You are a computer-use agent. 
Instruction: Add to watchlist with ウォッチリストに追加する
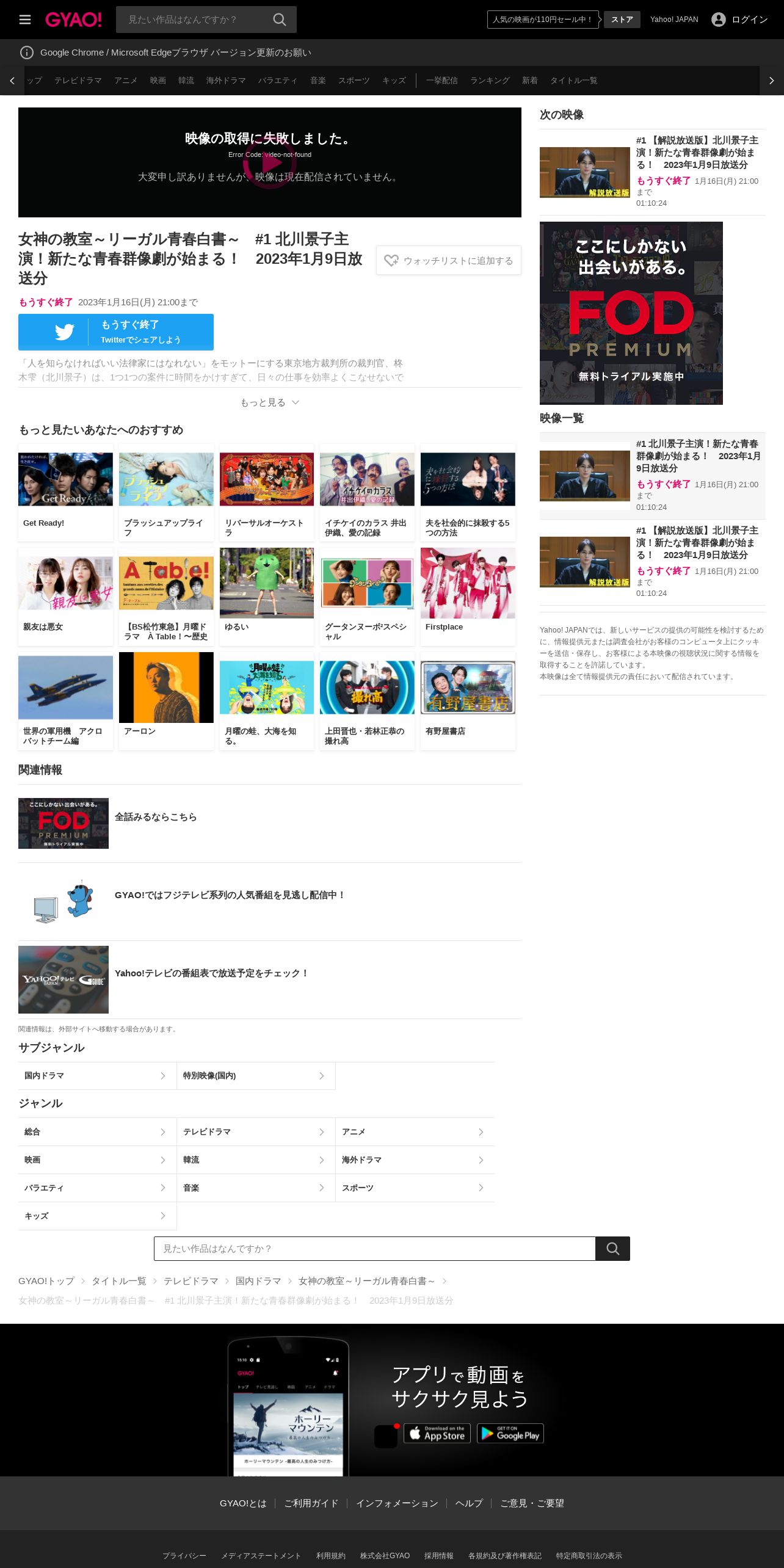tap(449, 260)
